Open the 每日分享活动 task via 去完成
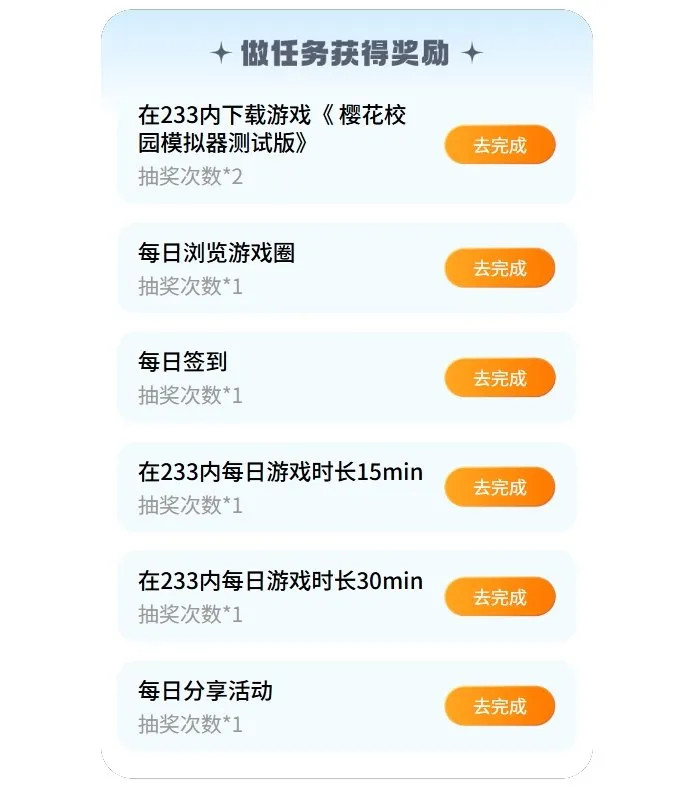The height and width of the screenshot is (787, 697). (x=499, y=706)
